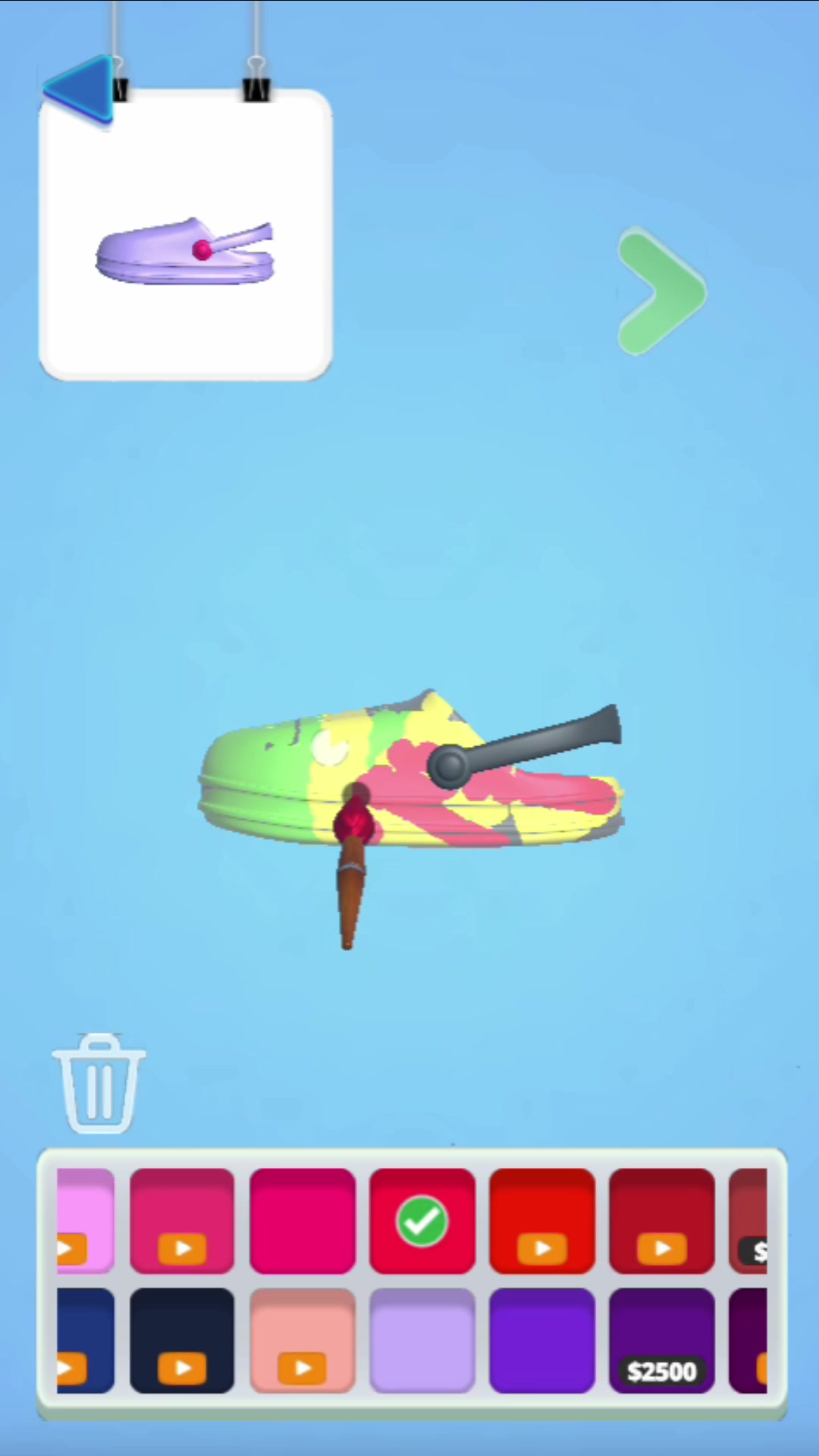Unlock the dark navy ad swatch
Image resolution: width=819 pixels, height=1456 pixels.
click(182, 1340)
